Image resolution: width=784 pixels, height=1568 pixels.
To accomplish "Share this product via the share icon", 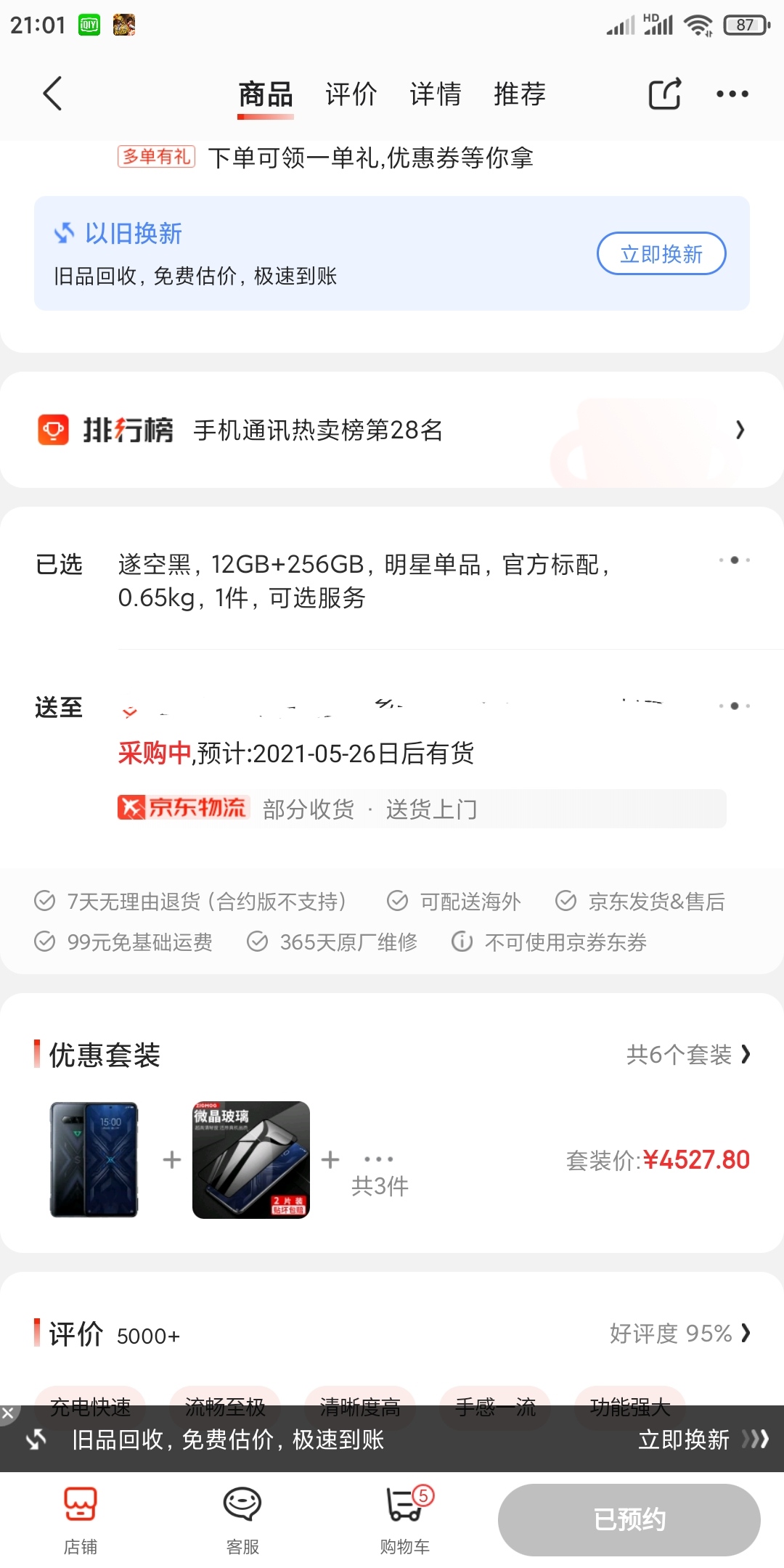I will click(664, 94).
